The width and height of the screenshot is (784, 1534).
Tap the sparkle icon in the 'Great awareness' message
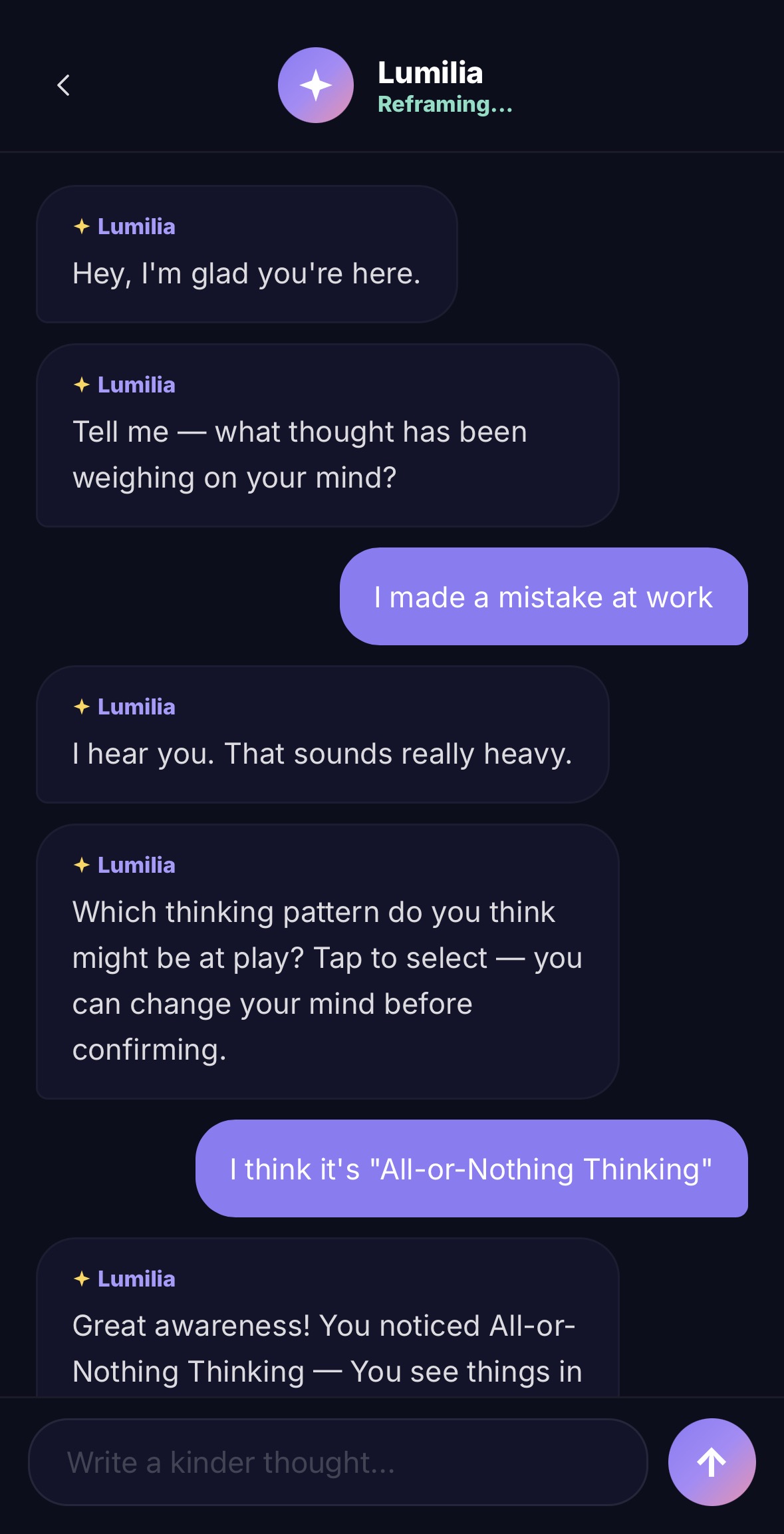click(x=82, y=1279)
